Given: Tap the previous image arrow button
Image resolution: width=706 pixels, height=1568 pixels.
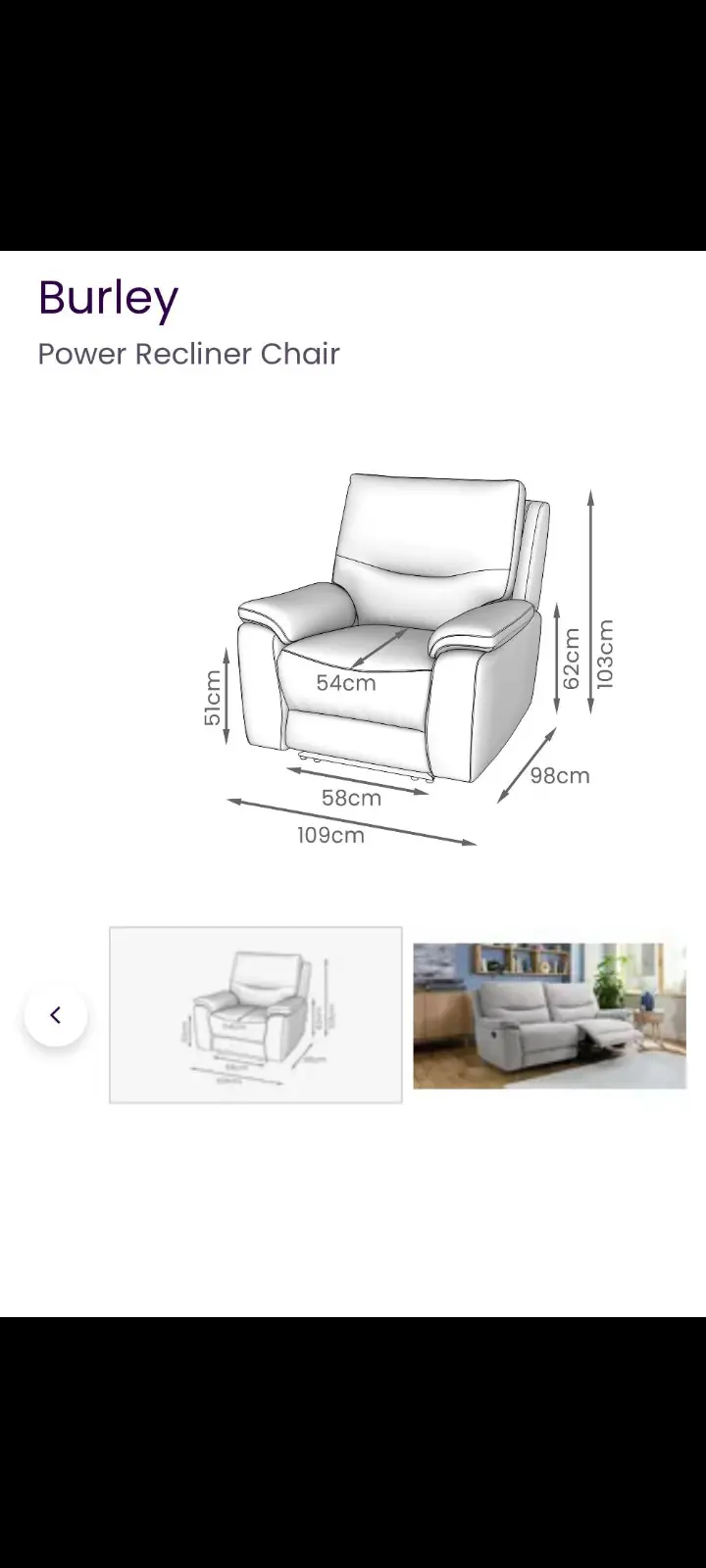Looking at the screenshot, I should 56,1015.
